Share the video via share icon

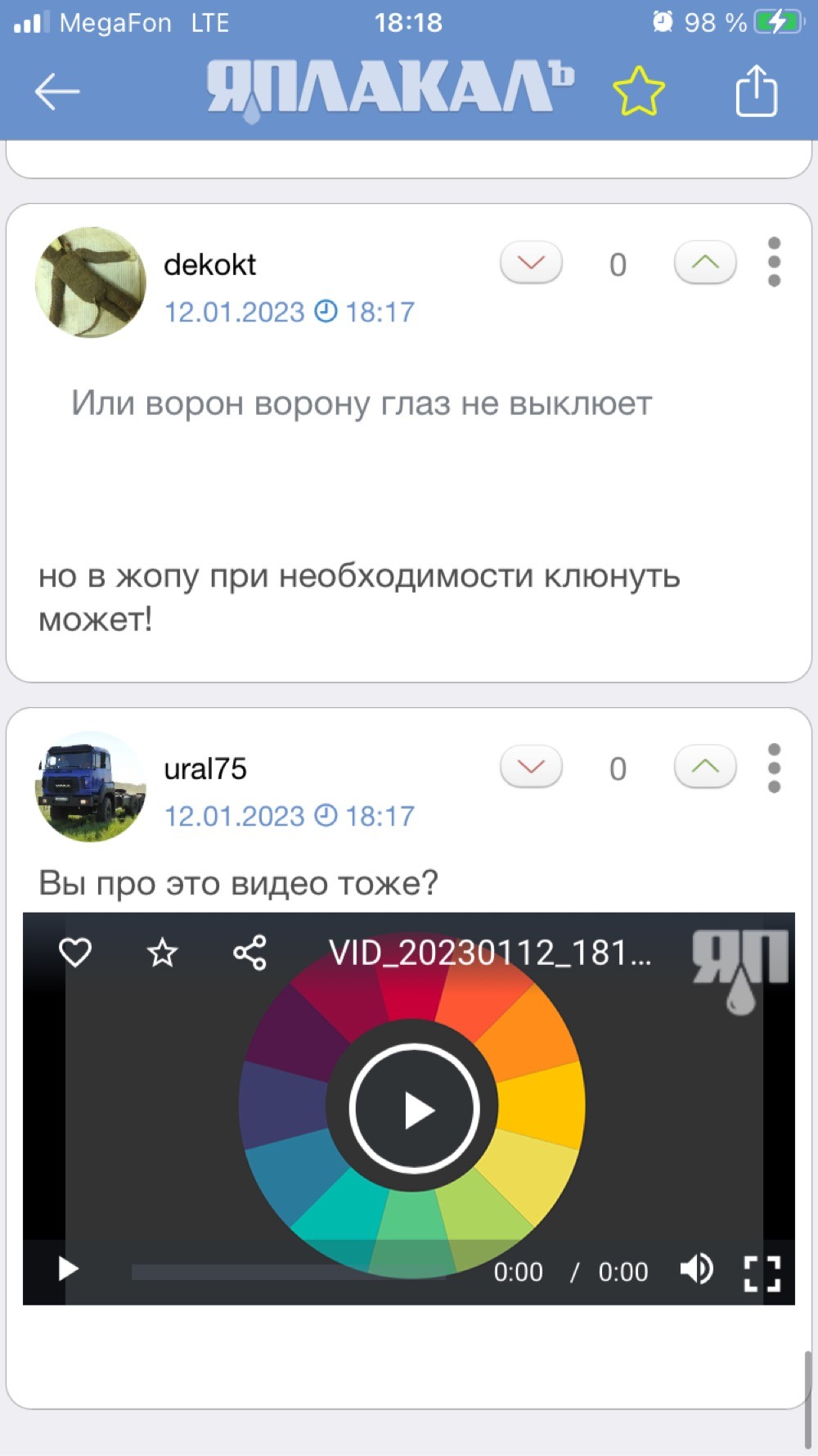pyautogui.click(x=249, y=953)
